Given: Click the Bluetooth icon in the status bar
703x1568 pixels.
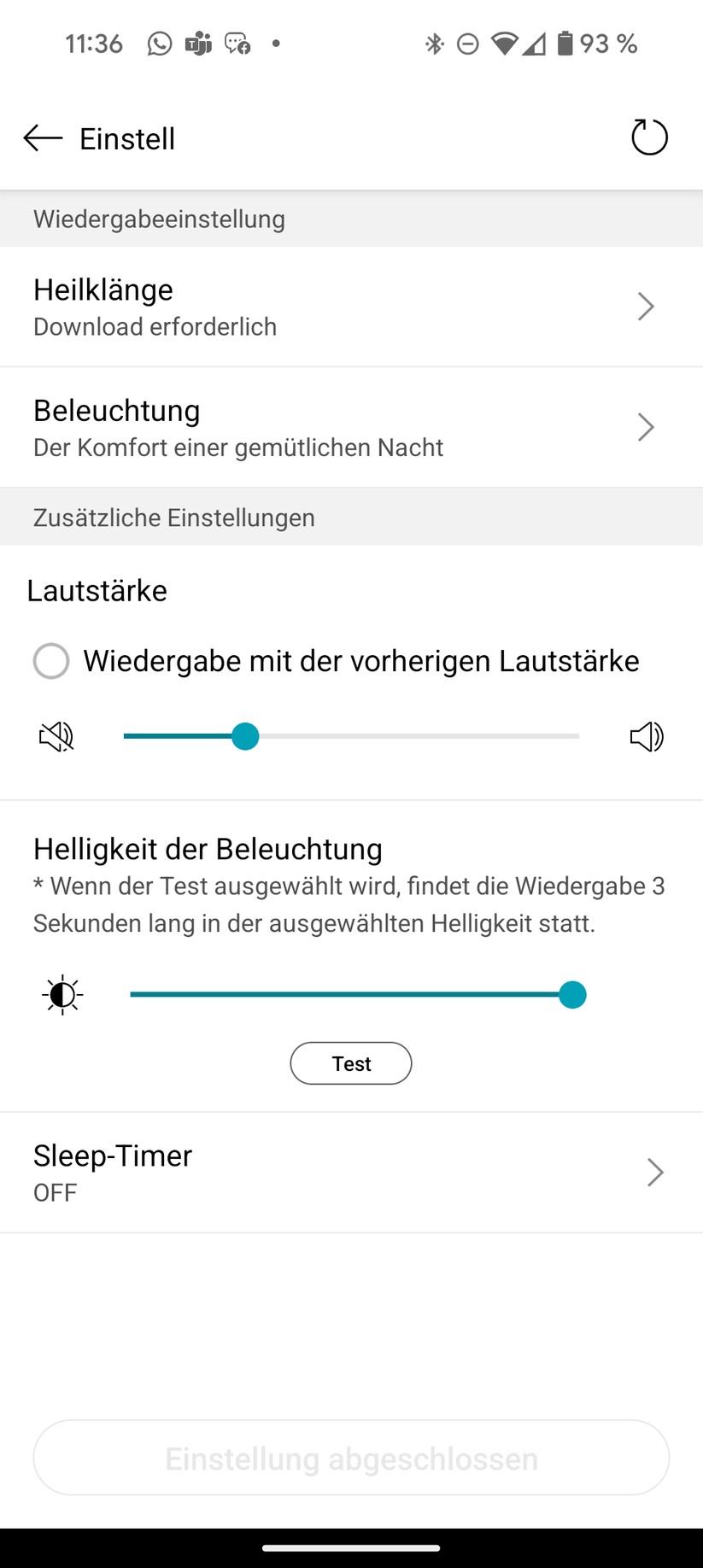Looking at the screenshot, I should 436,43.
